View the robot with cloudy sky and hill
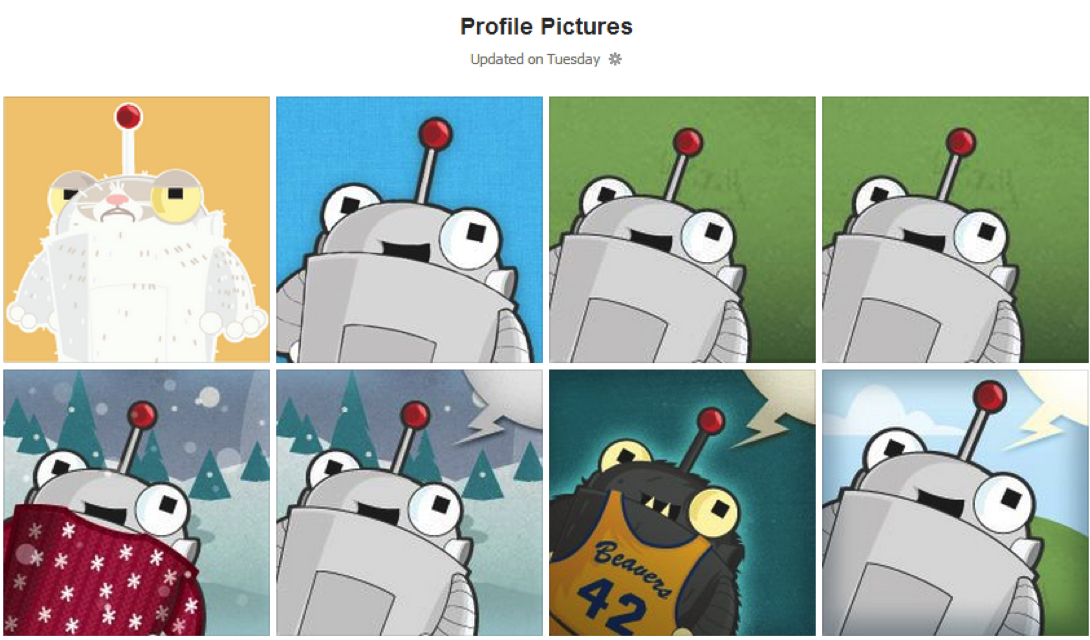This screenshot has height=640, width=1090. 955,502
